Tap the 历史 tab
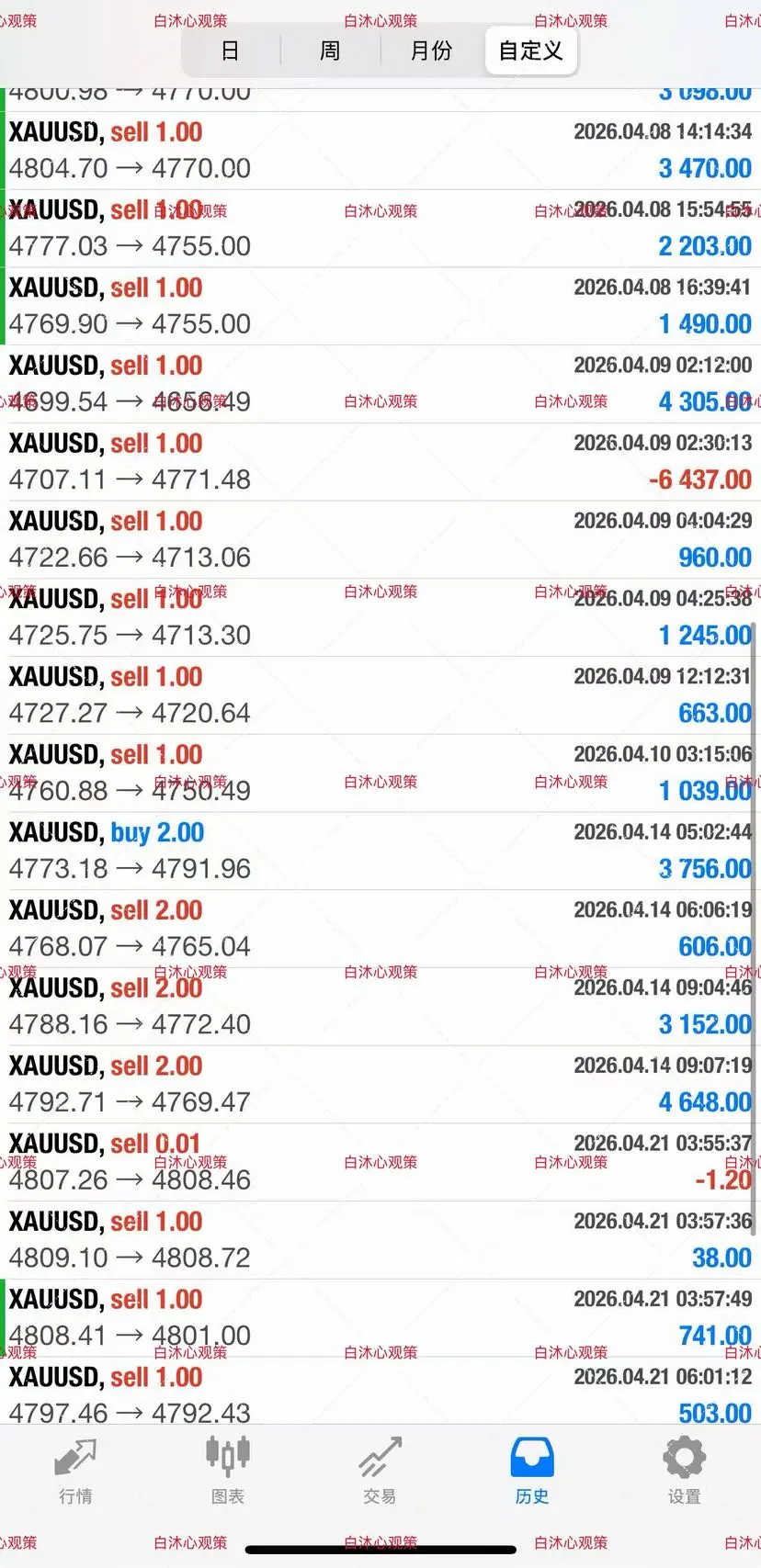Screen dimensions: 761x1568 tap(532, 1471)
